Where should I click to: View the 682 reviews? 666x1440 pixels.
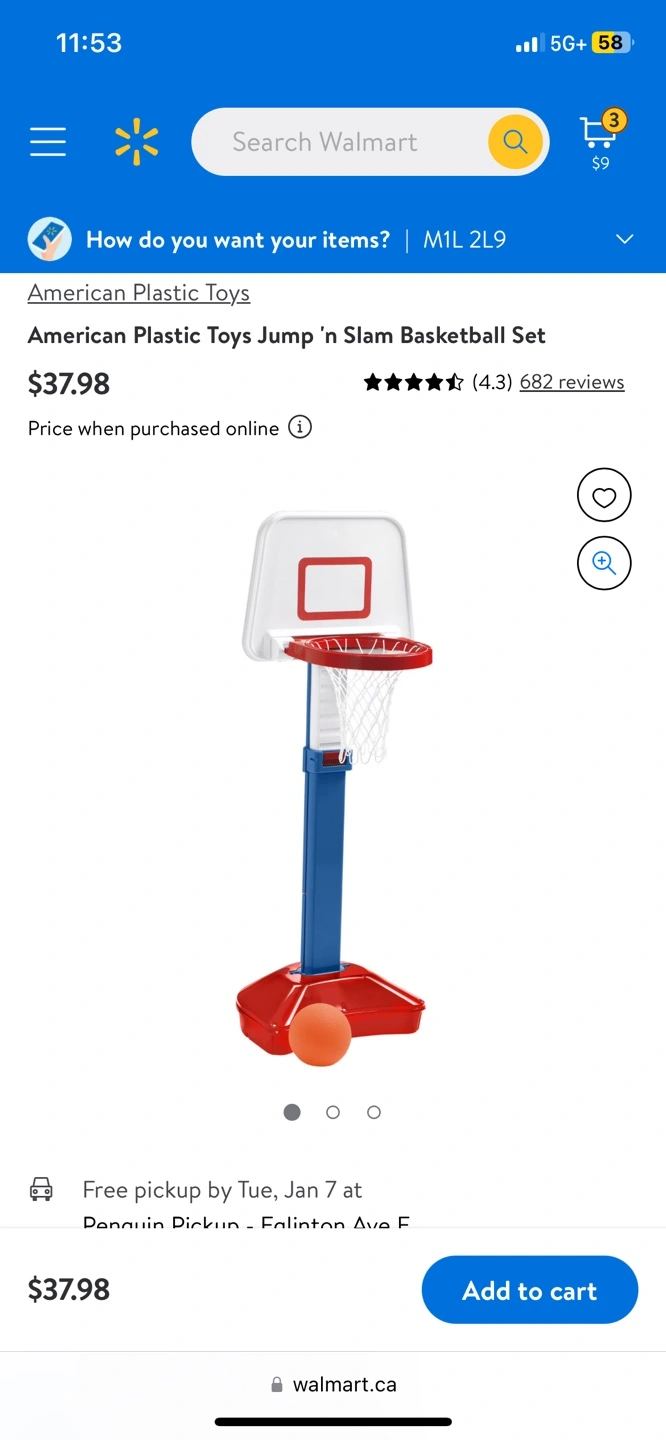point(571,382)
